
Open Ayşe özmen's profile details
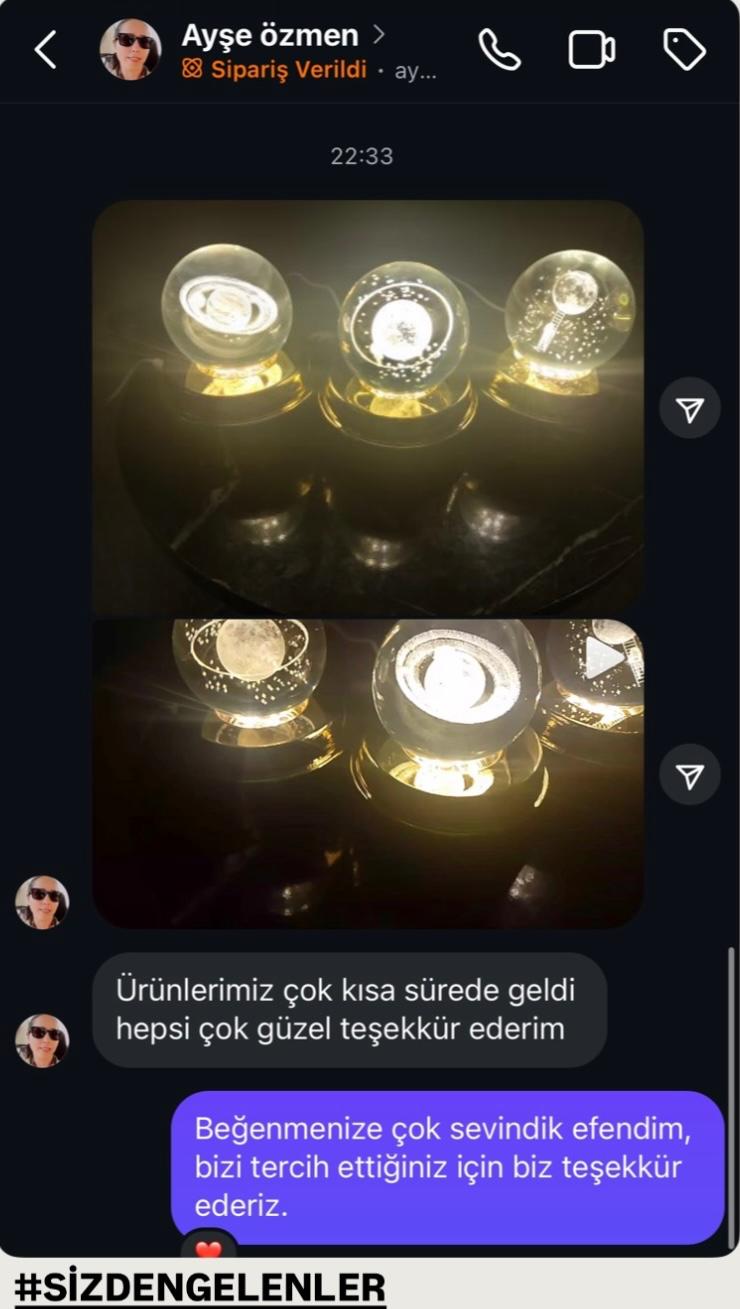click(x=270, y=37)
